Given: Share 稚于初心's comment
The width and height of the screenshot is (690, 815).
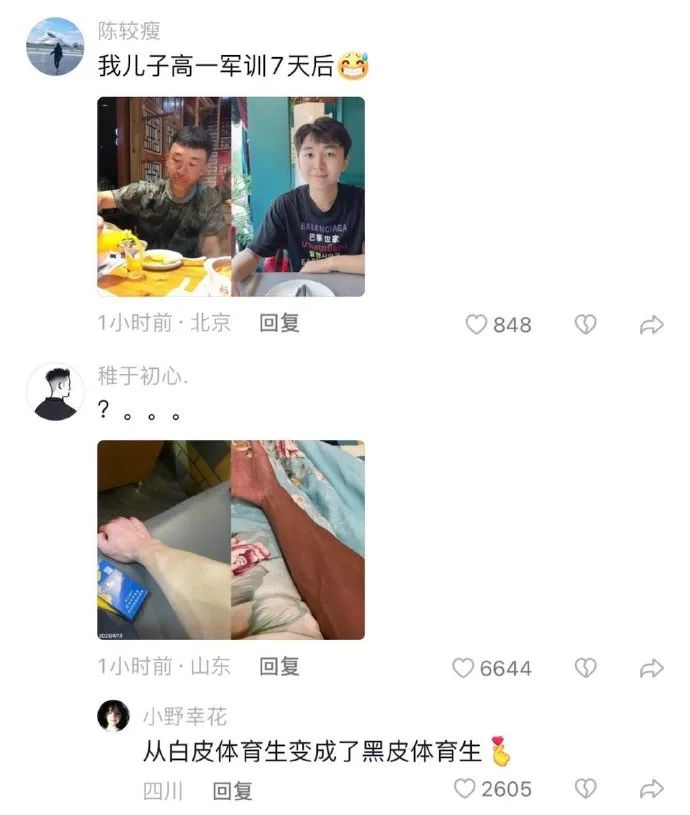Looking at the screenshot, I should click(652, 668).
